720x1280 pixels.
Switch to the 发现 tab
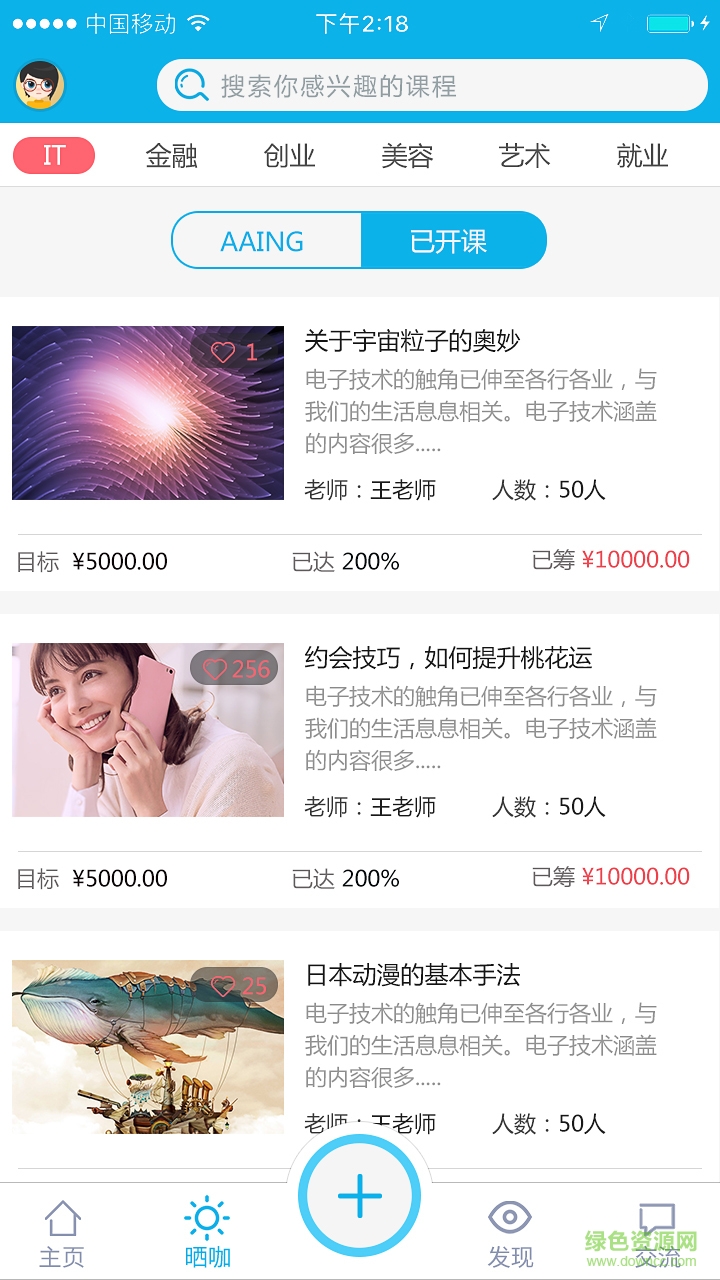point(510,1234)
